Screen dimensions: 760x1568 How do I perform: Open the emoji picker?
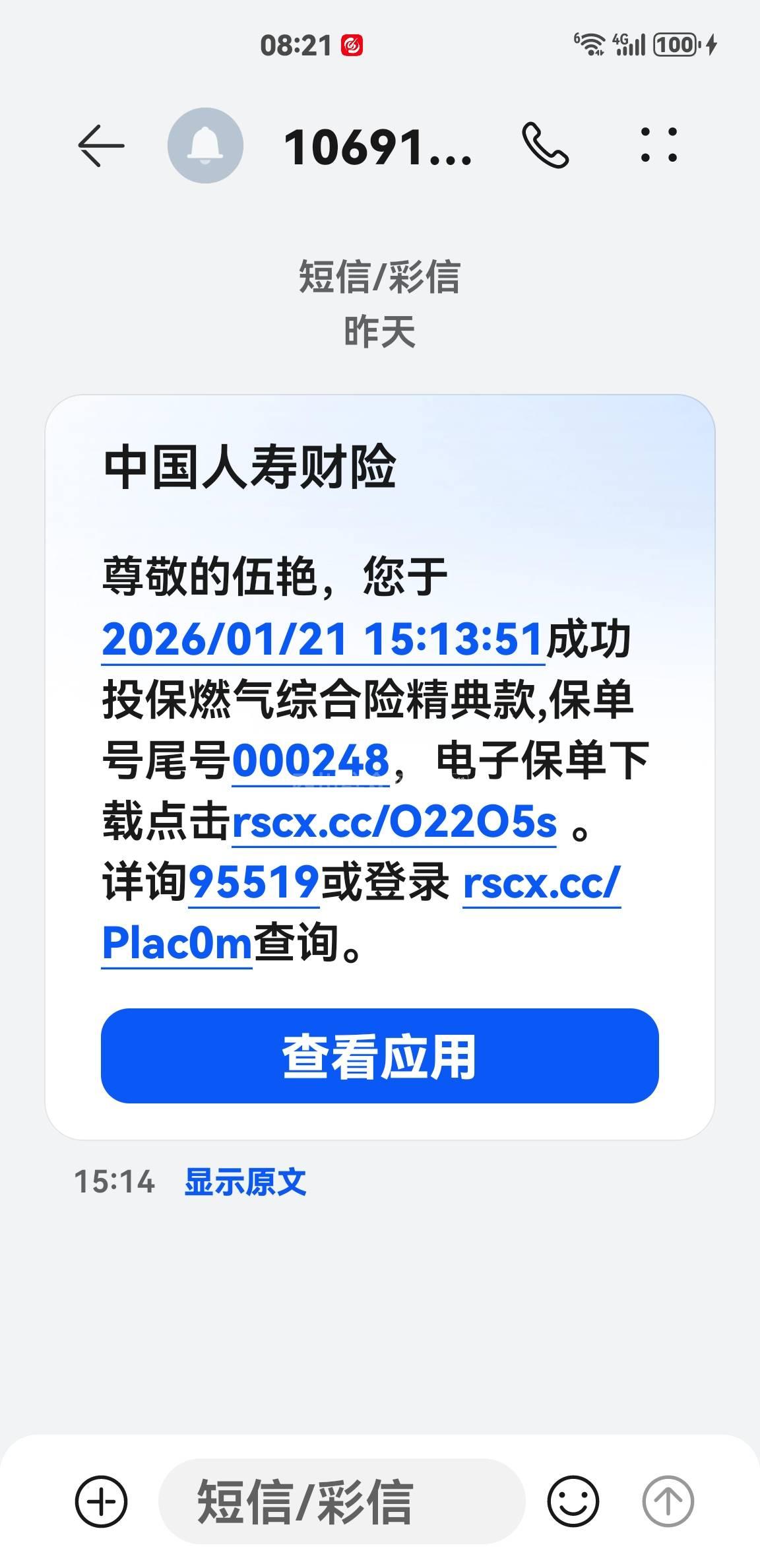(x=573, y=1502)
